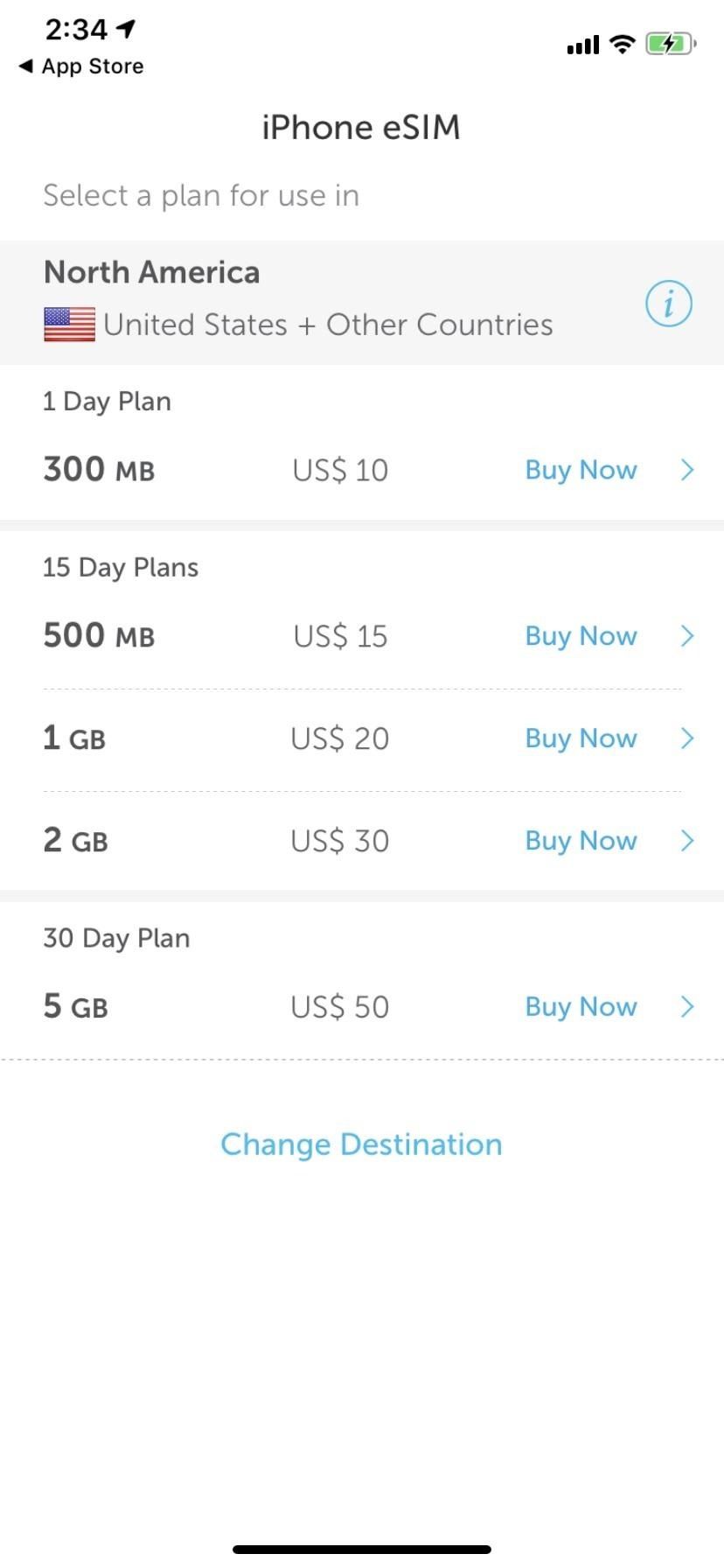The width and height of the screenshot is (724, 1568).
Task: Tap the Wi-Fi icon in the status bar
Action: [622, 44]
